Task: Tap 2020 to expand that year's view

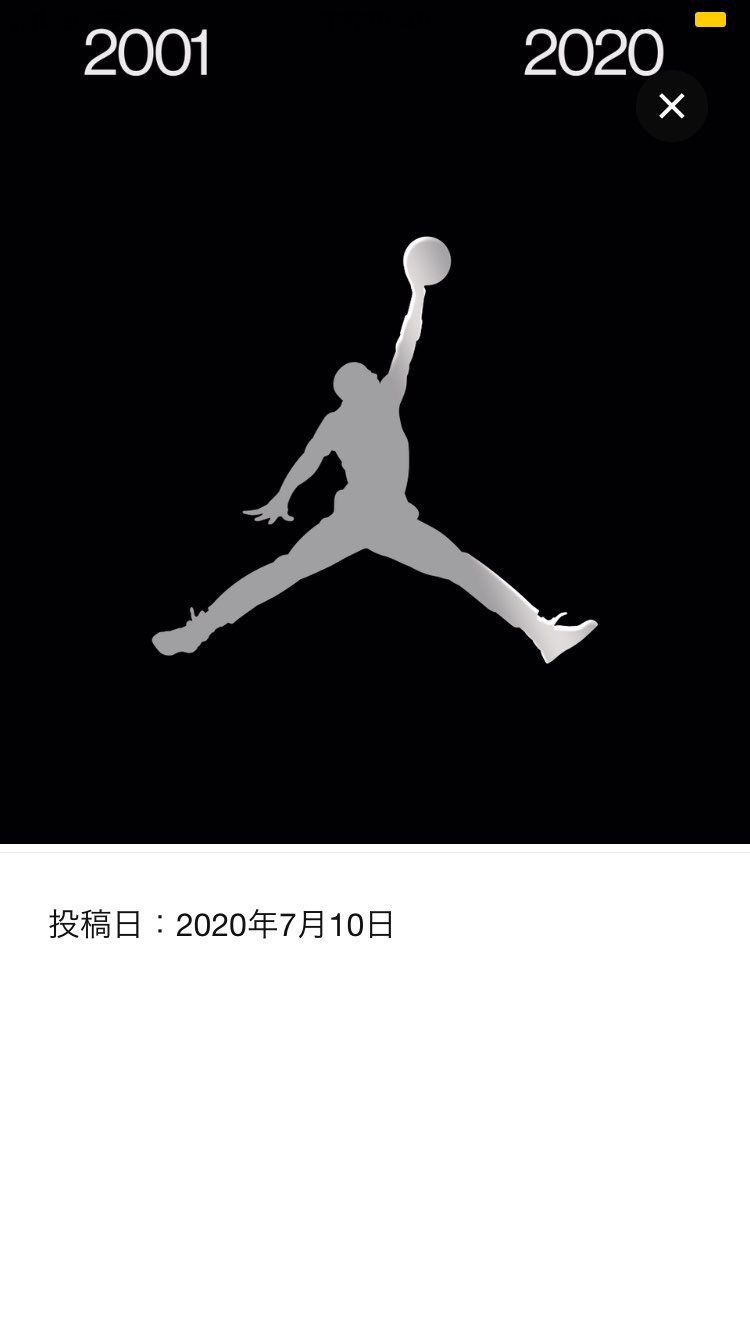Action: [592, 55]
